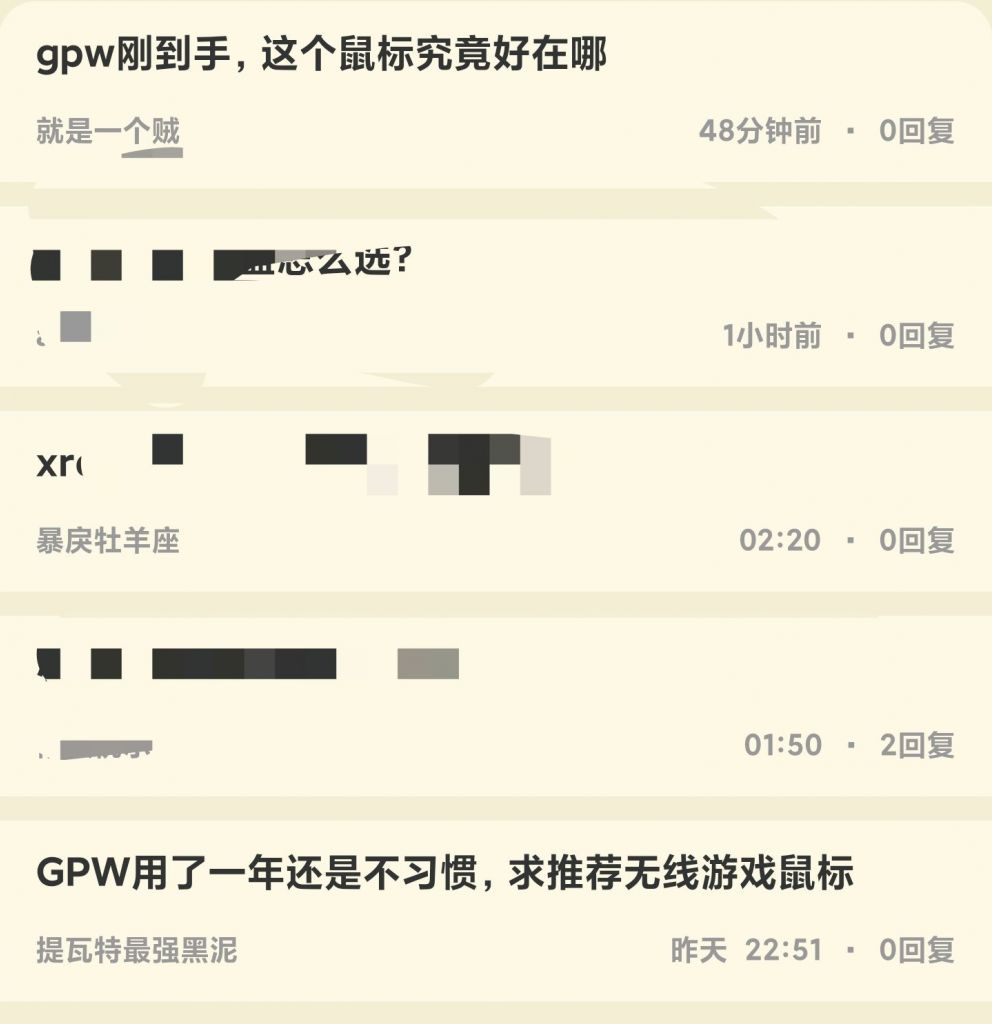Click the "1小时前" timestamp

769,338
